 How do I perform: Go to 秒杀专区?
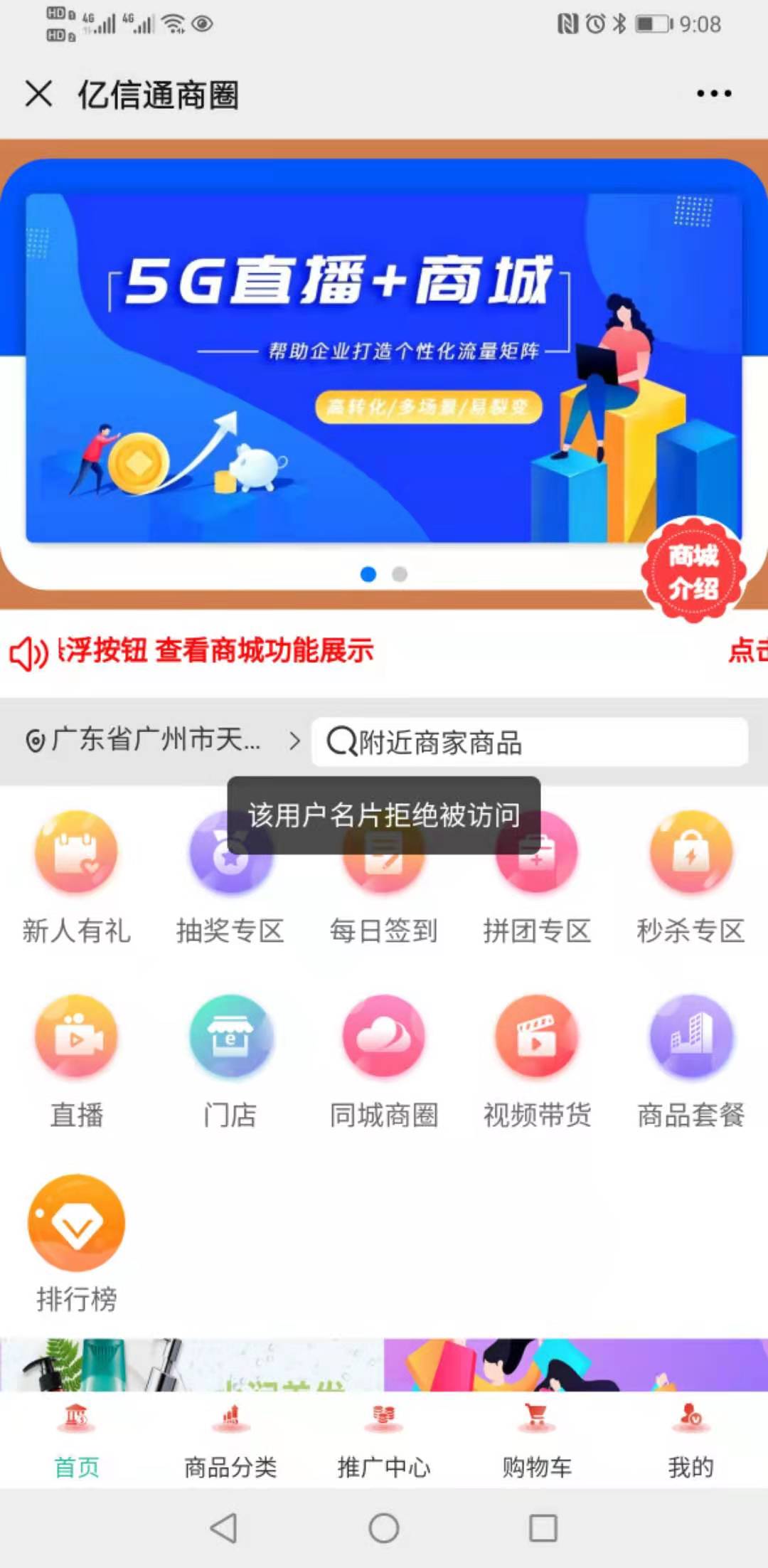click(x=690, y=876)
